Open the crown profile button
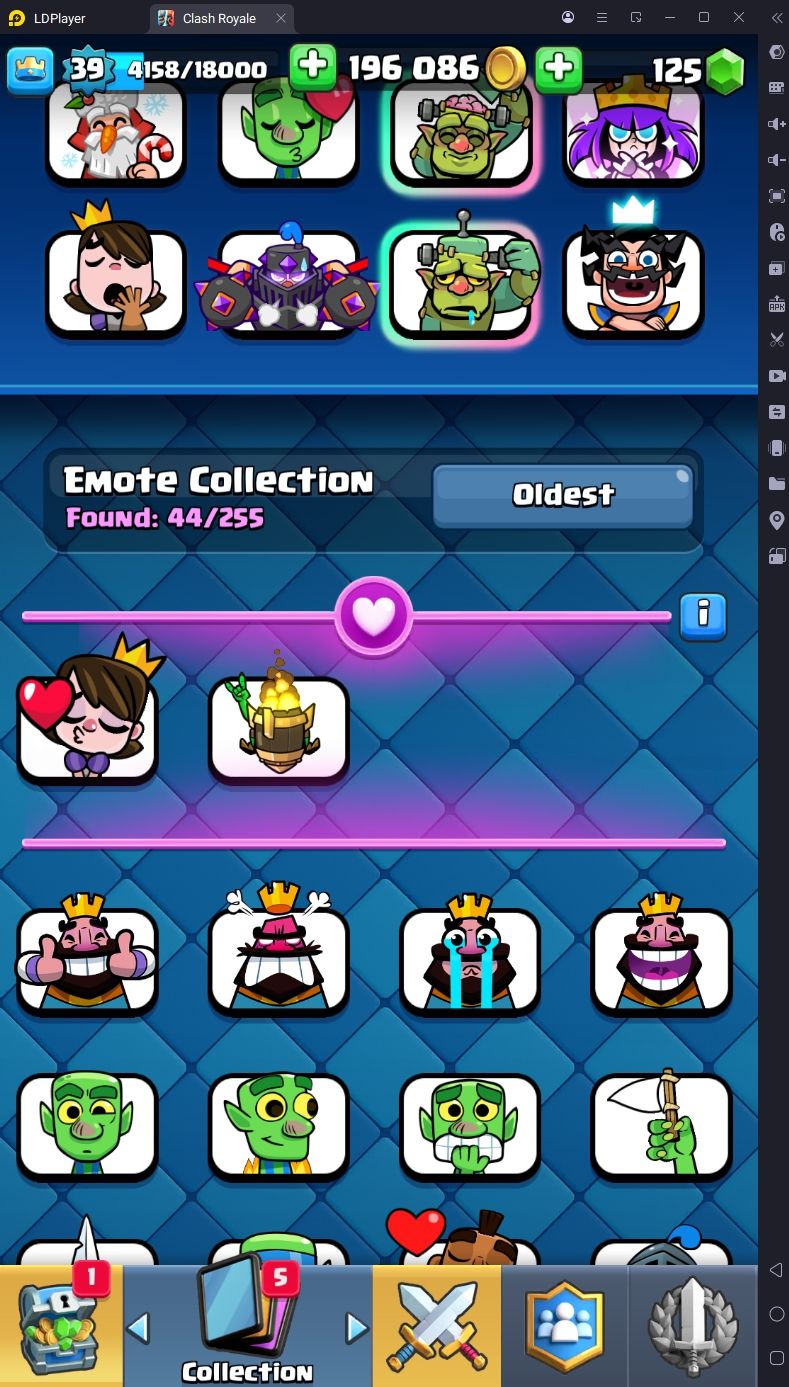The image size is (789, 1387). click(x=31, y=69)
